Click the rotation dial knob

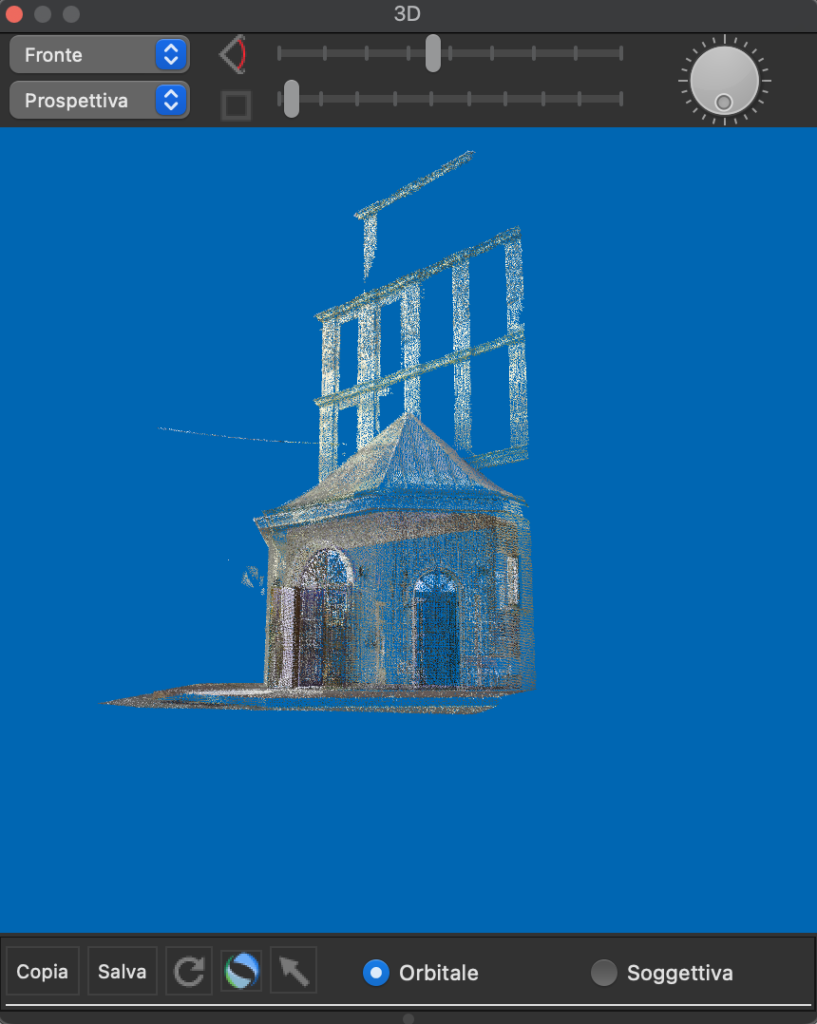[x=724, y=80]
